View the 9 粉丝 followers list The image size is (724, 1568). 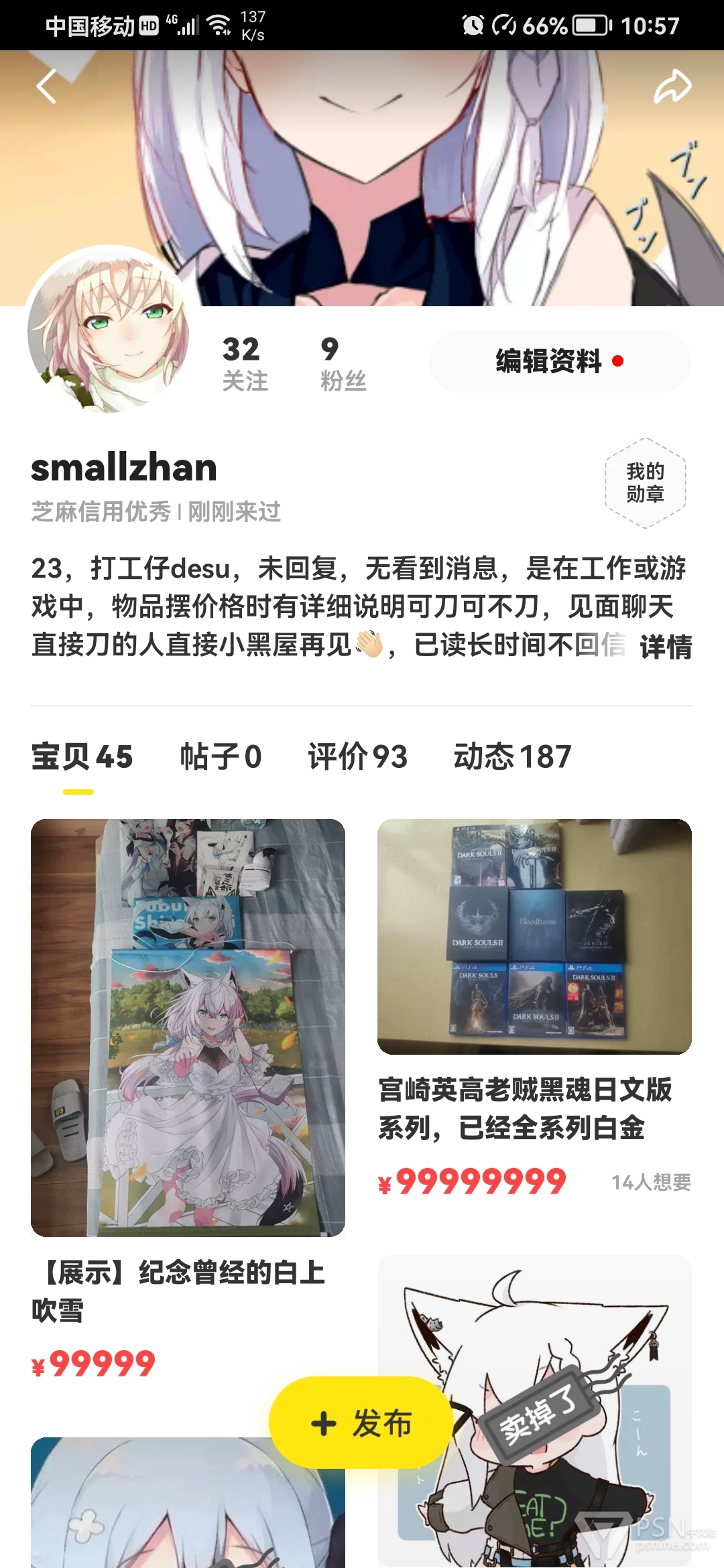point(343,364)
